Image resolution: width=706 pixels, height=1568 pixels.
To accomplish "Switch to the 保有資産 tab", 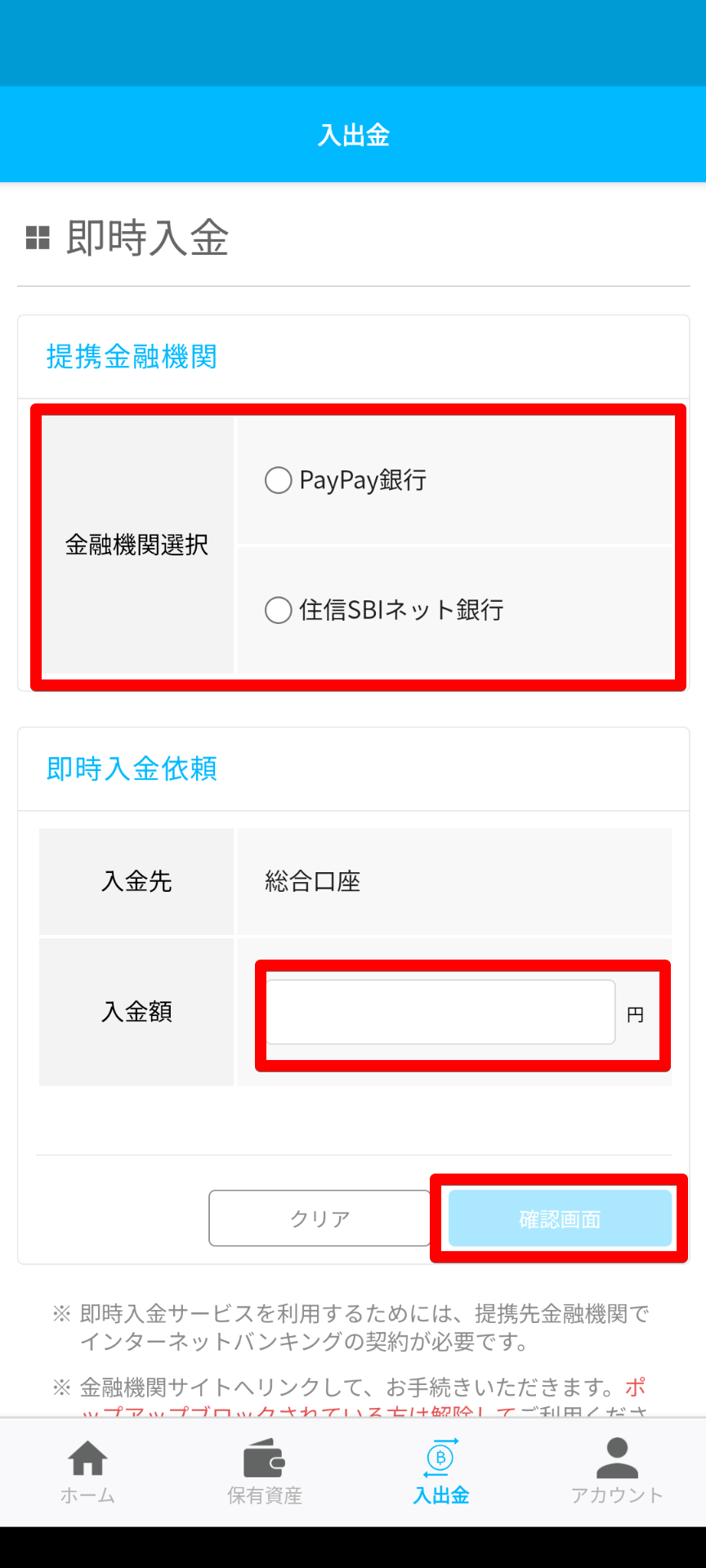I will 264,1472.
